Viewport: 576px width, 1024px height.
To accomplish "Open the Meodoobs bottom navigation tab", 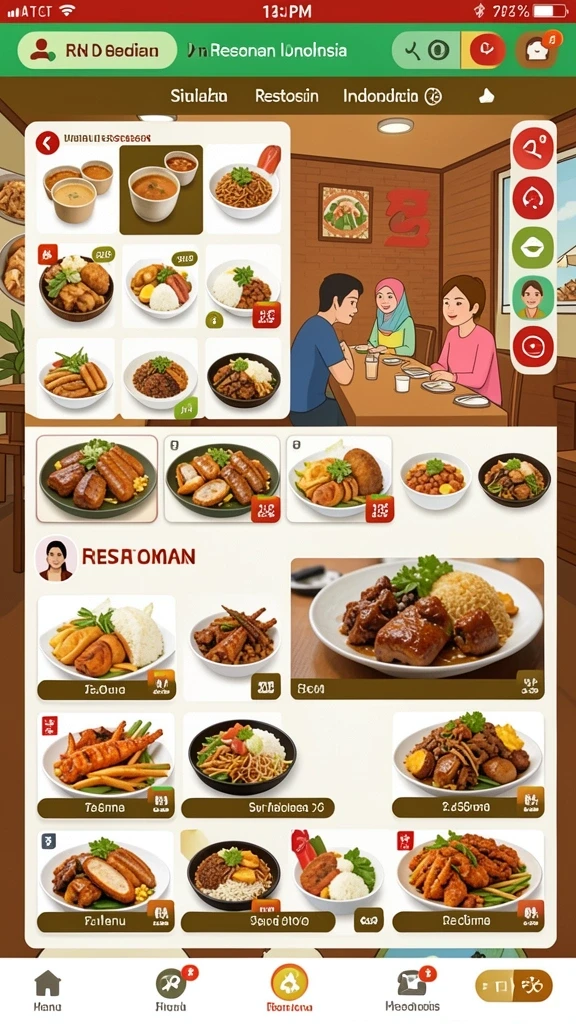I will click(412, 990).
